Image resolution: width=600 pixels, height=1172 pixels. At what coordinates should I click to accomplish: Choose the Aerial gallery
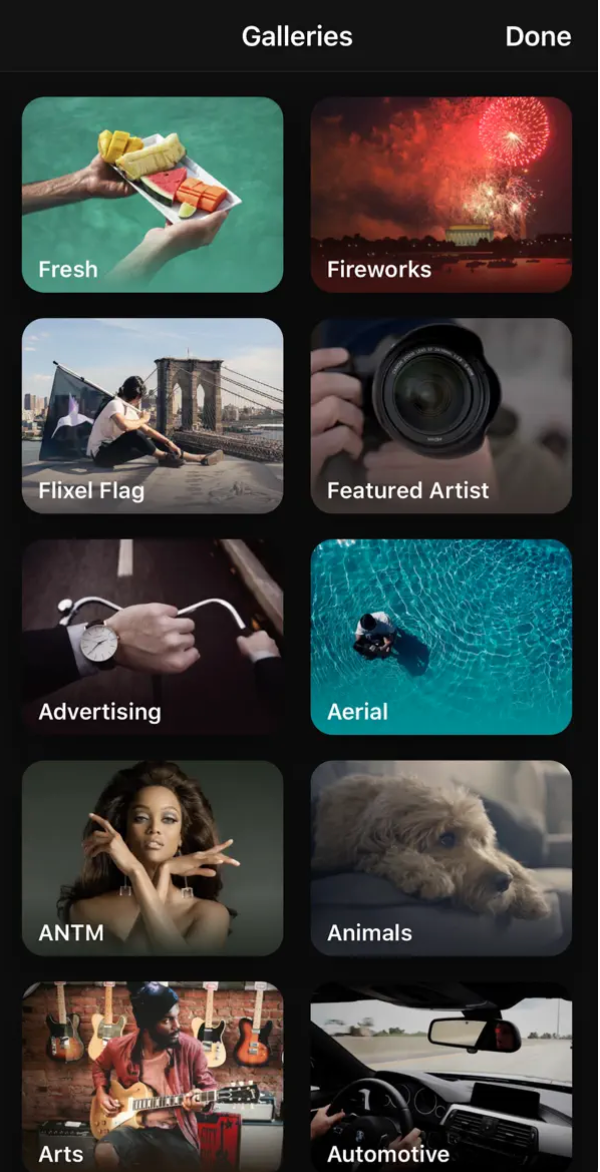click(441, 637)
